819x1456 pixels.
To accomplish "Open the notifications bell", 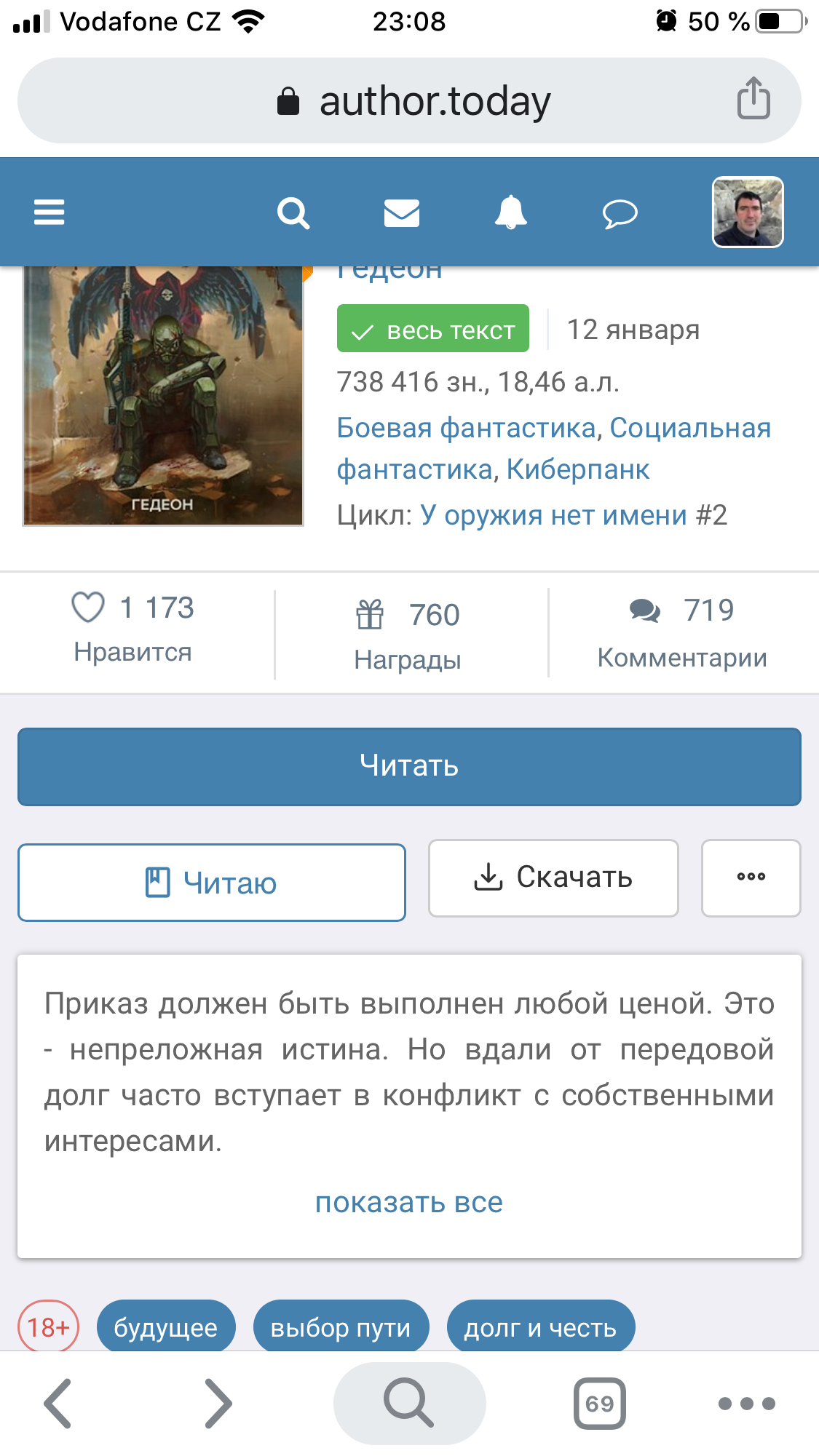I will tap(511, 212).
